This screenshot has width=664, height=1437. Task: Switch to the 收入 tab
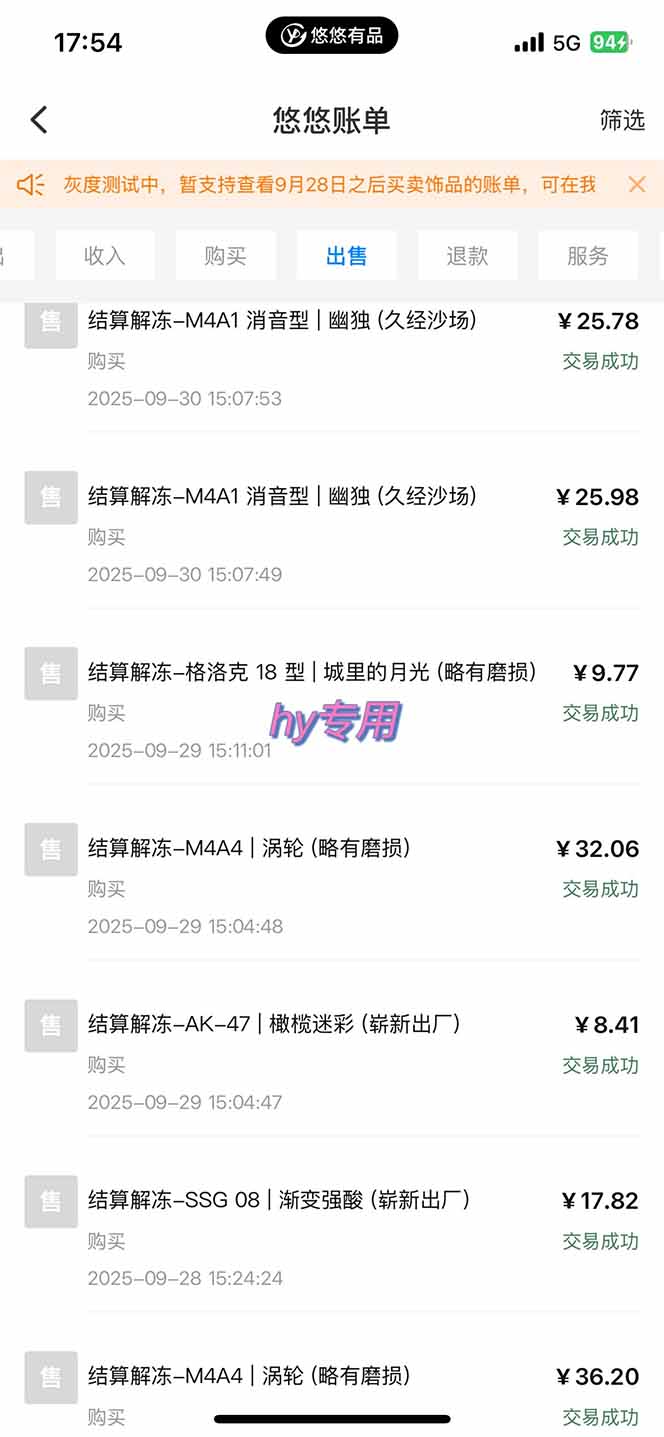(x=105, y=256)
